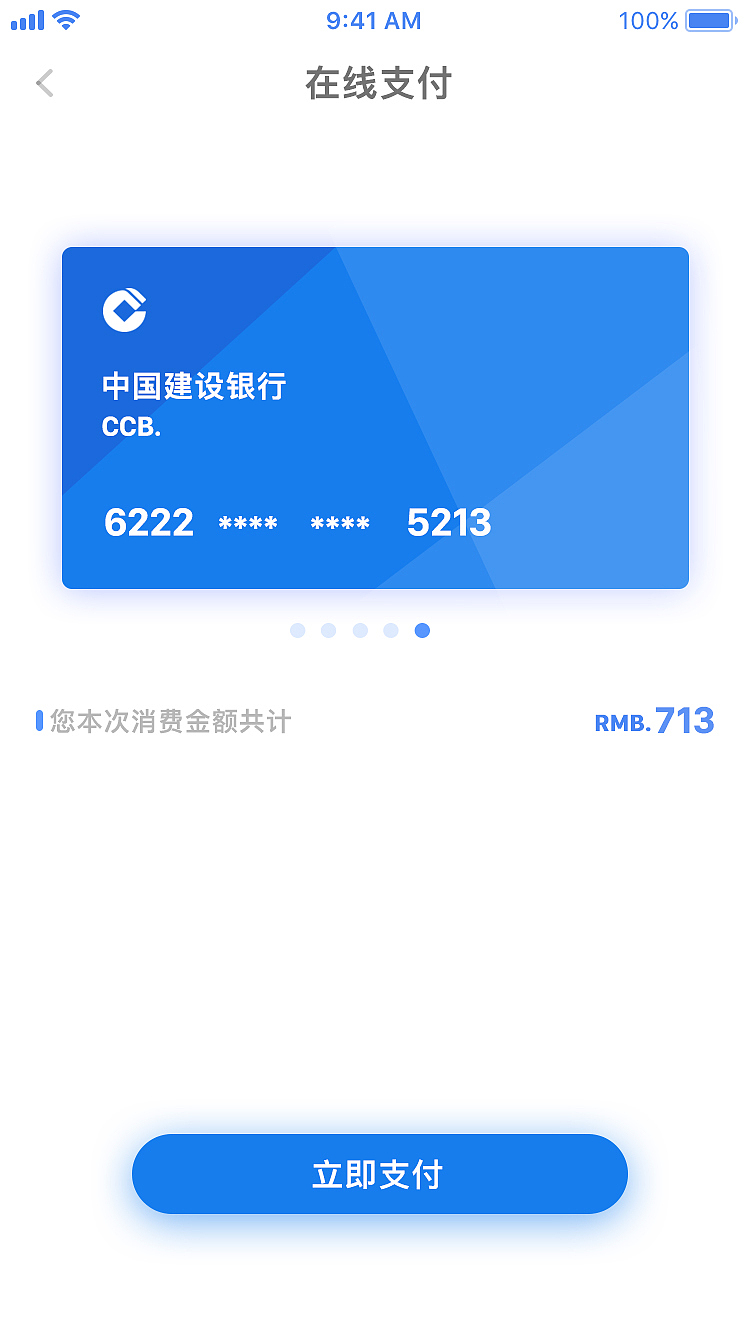Expand the bank card carousel dots

click(360, 630)
